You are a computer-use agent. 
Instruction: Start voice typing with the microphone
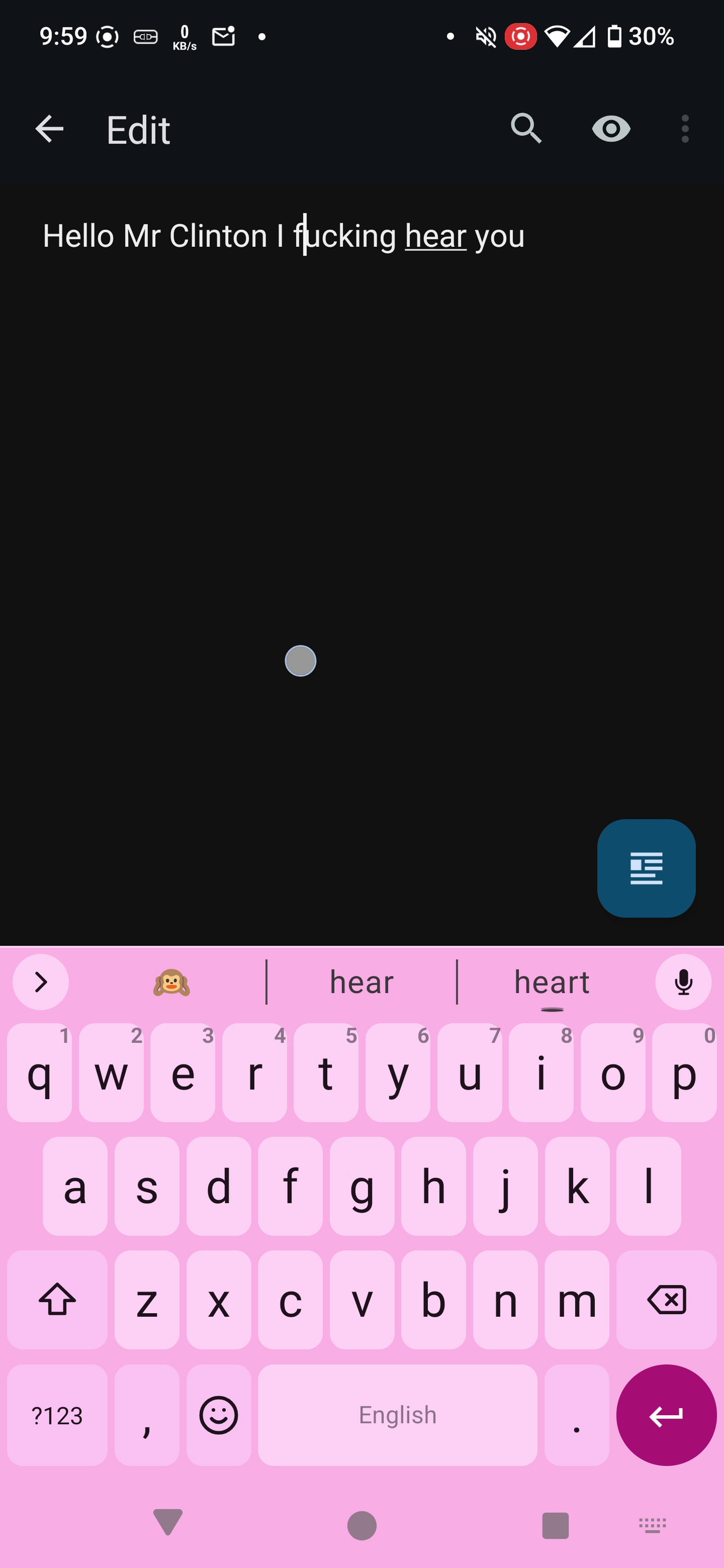(683, 983)
